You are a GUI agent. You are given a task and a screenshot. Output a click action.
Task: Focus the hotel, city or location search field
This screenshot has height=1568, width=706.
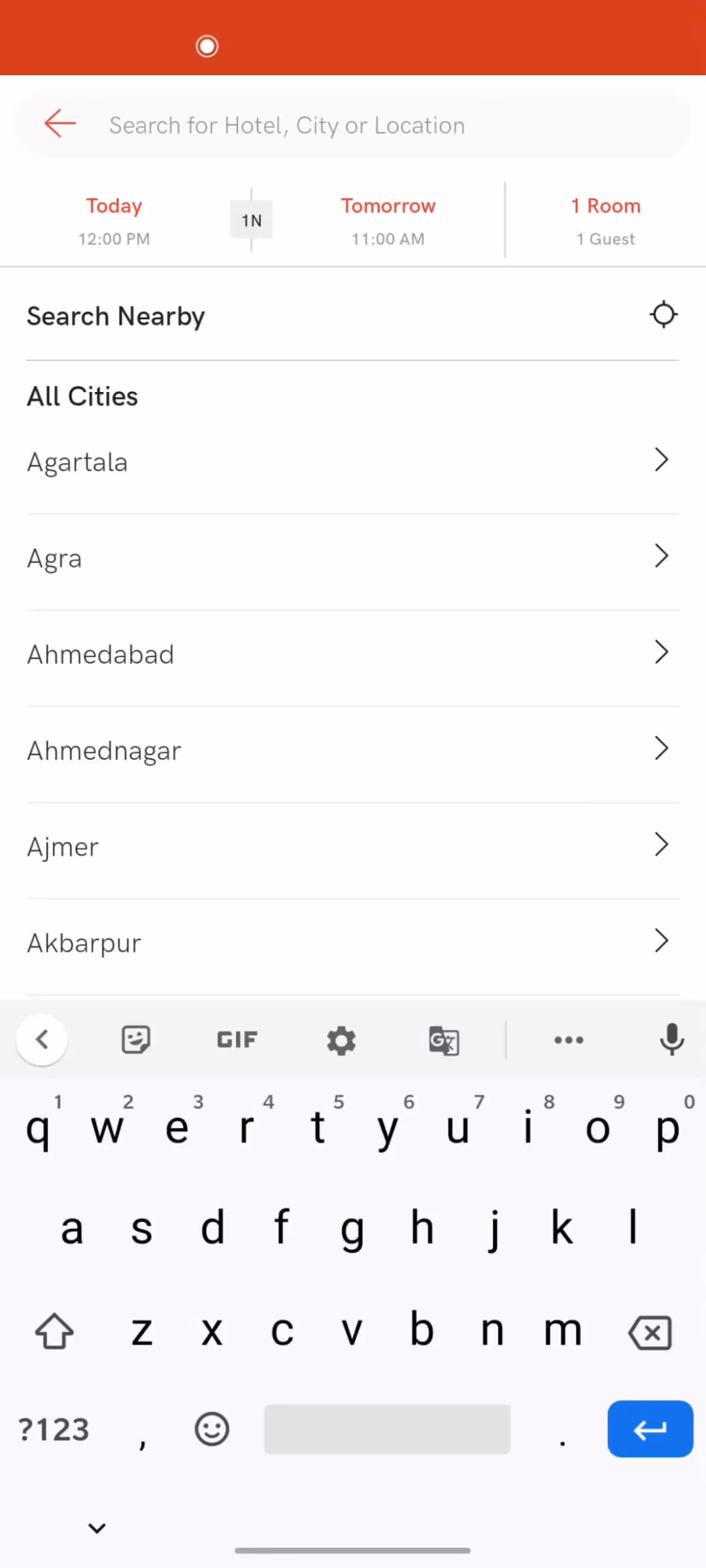366,125
